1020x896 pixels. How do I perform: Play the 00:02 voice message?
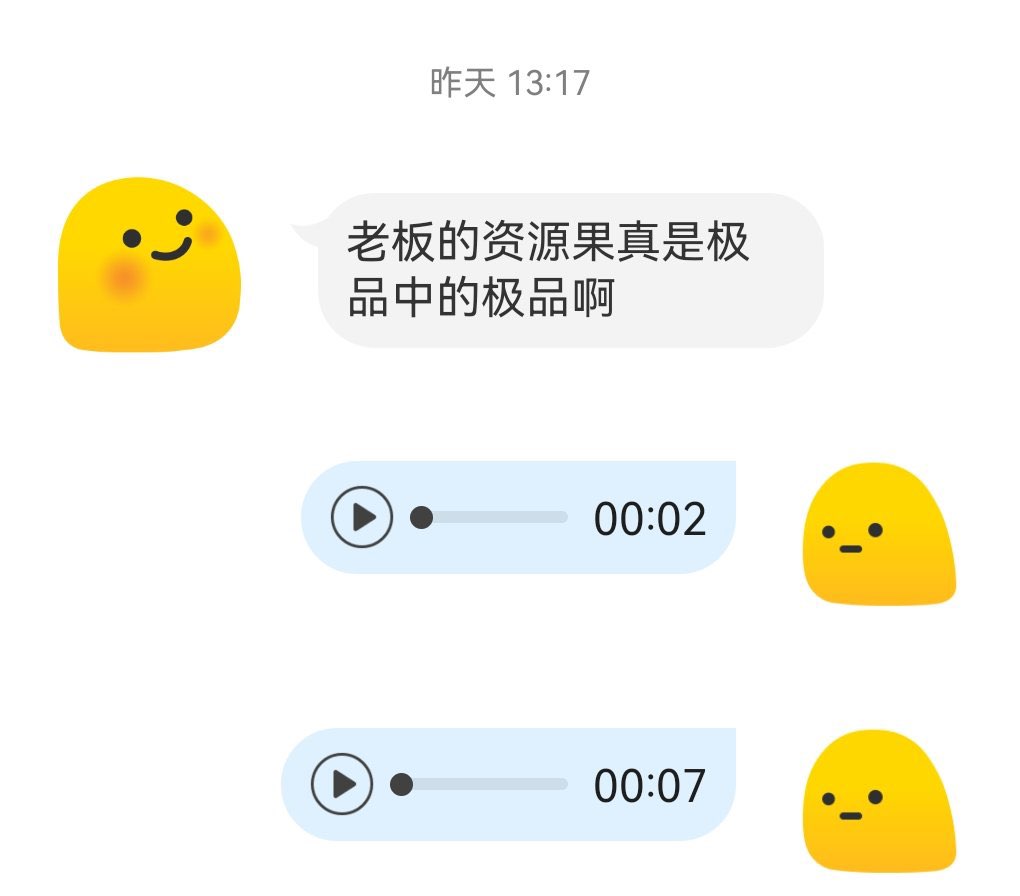click(361, 517)
